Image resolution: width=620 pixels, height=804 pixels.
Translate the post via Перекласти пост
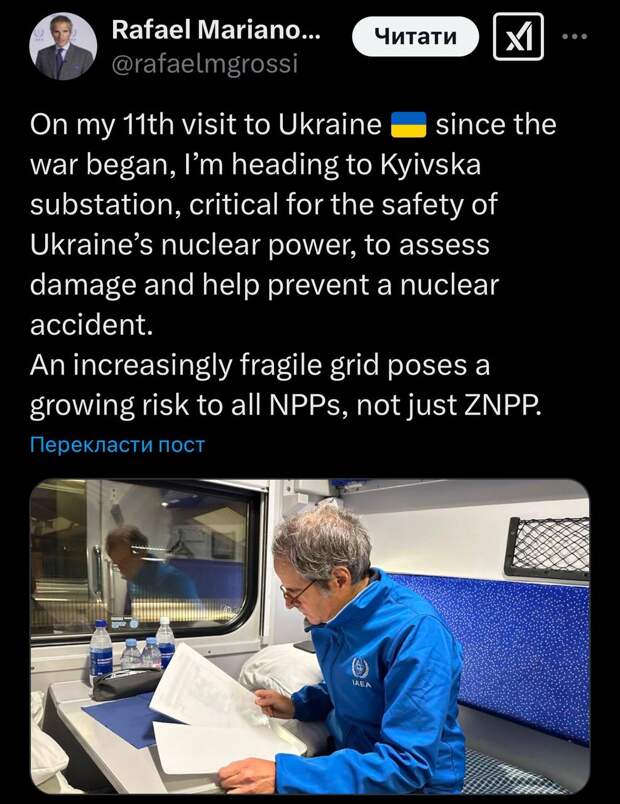[117, 443]
